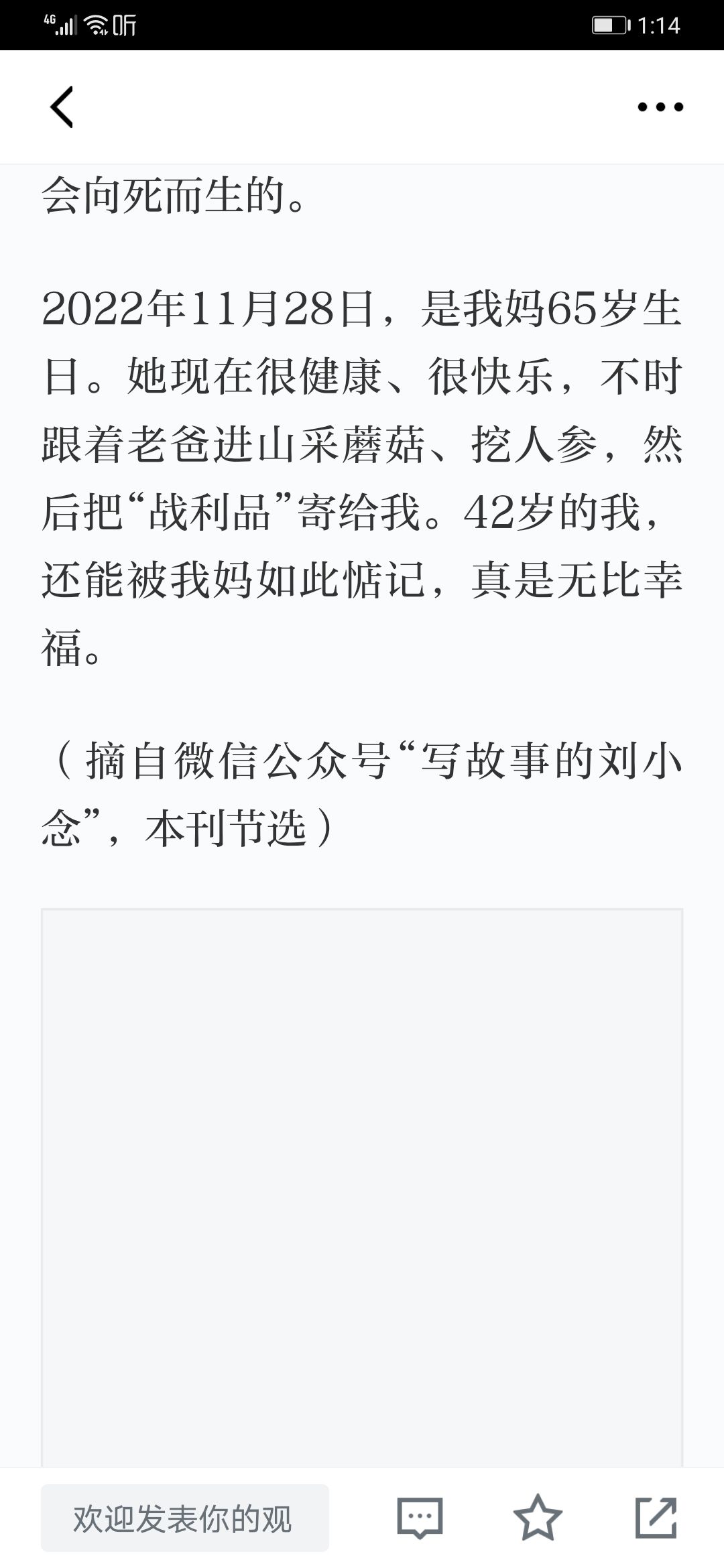Open the comments icon
This screenshot has height=1568, width=724.
pyautogui.click(x=420, y=1518)
